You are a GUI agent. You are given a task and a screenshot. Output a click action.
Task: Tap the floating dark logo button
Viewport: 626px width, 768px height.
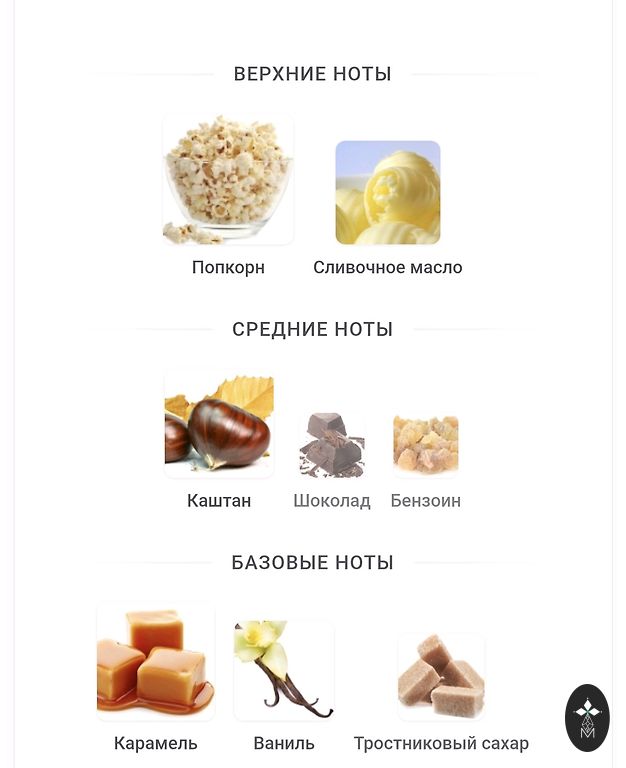[x=587, y=718]
